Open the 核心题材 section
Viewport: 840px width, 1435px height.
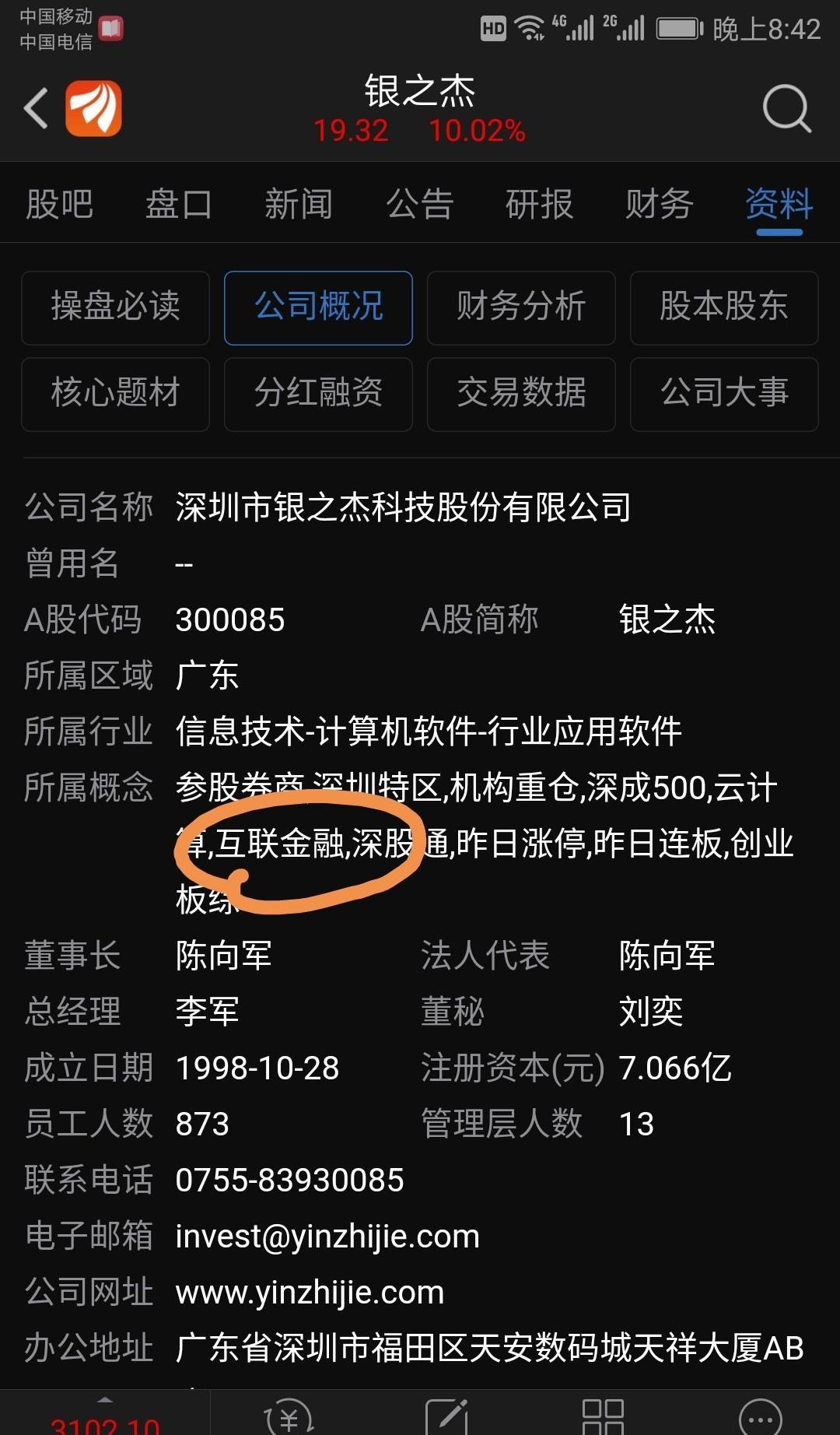[115, 394]
